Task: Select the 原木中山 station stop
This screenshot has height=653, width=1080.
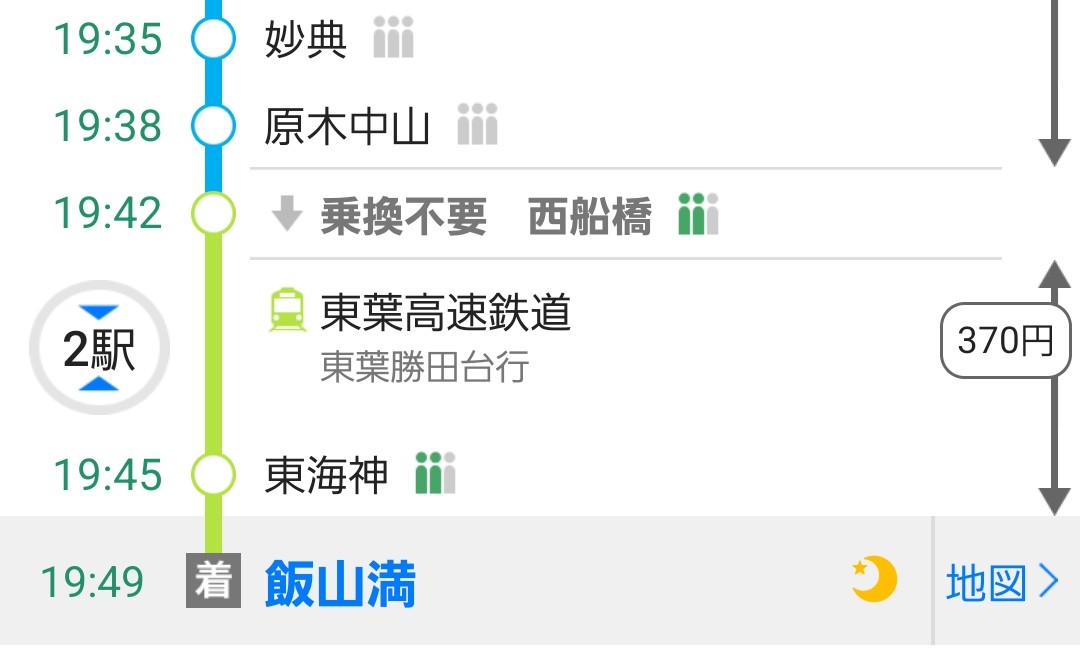Action: [x=346, y=127]
